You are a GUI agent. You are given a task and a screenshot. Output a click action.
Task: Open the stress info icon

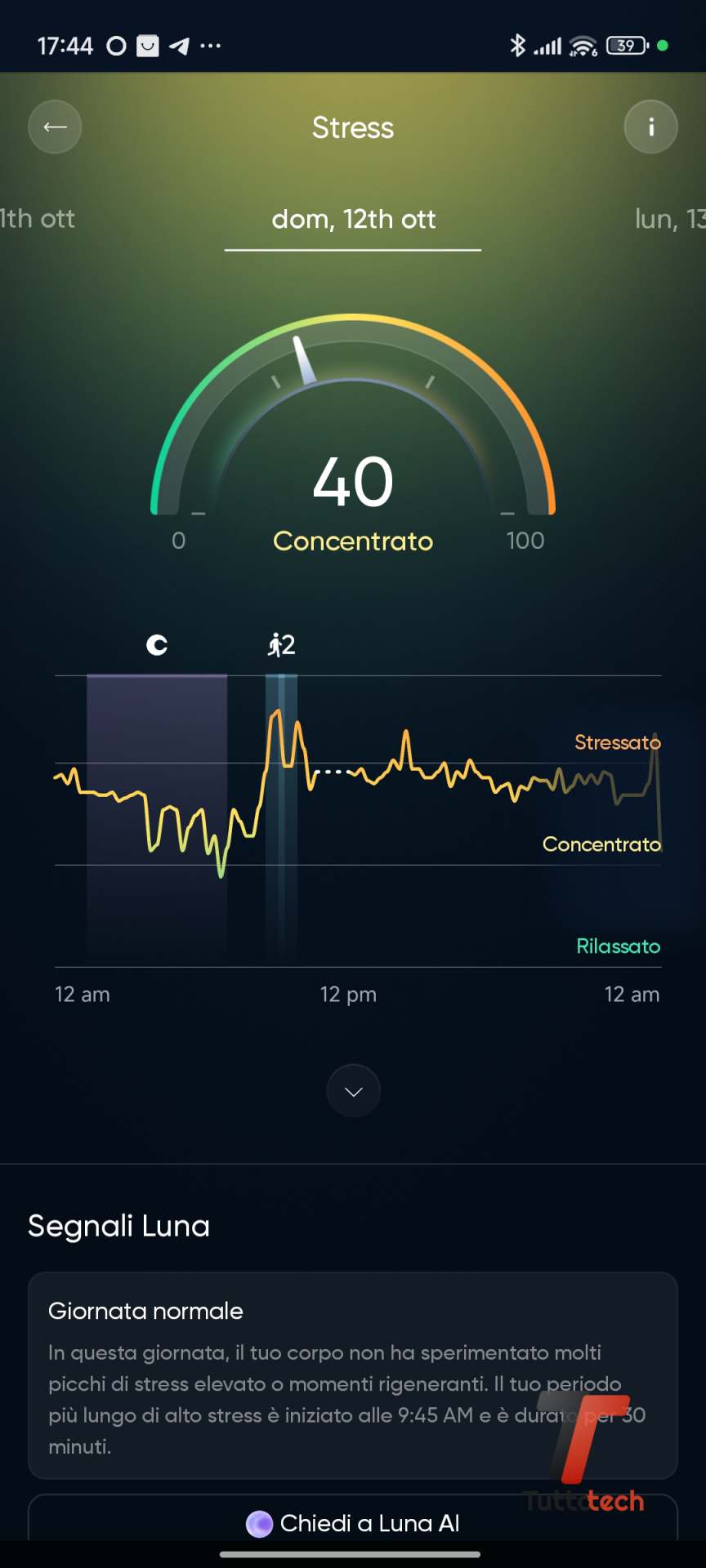pos(650,127)
